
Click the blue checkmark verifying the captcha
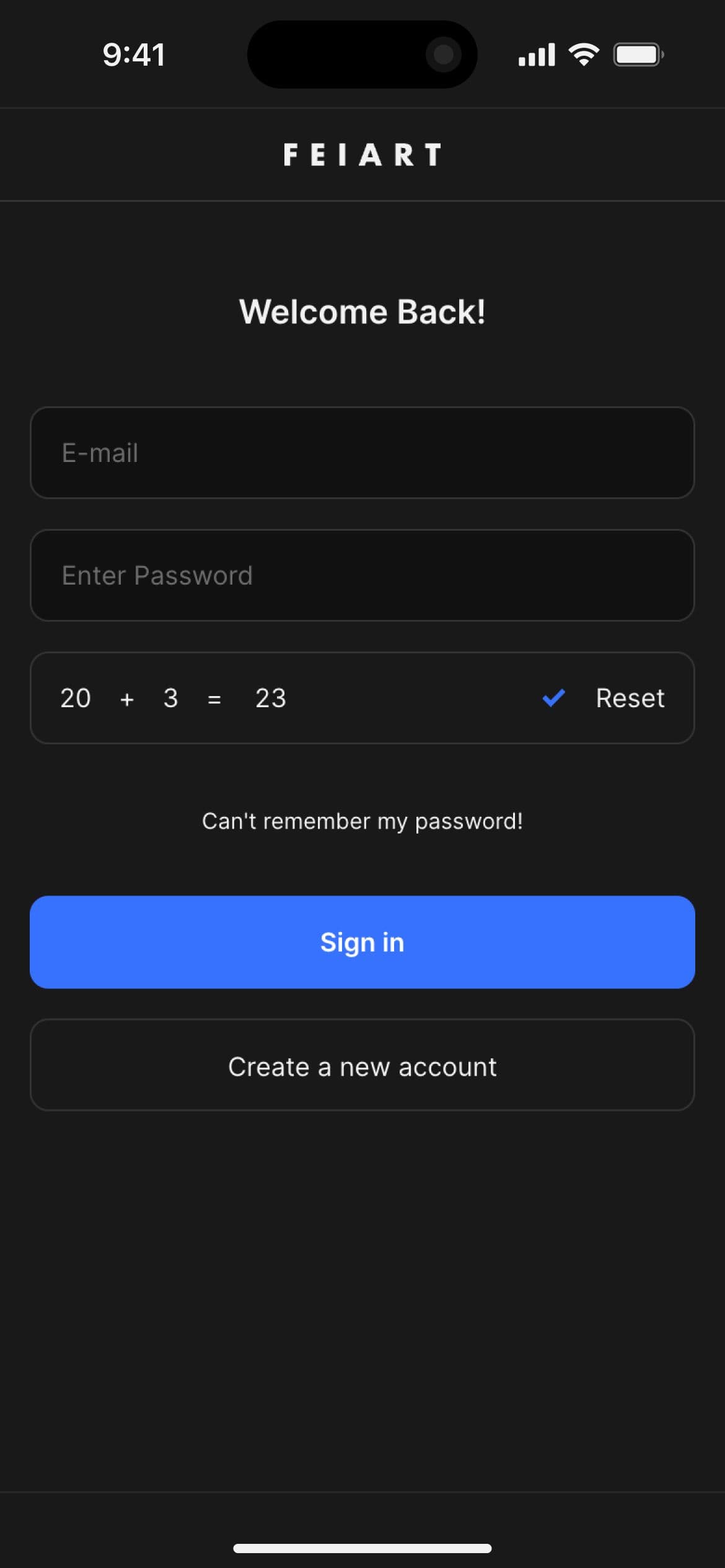(x=554, y=698)
